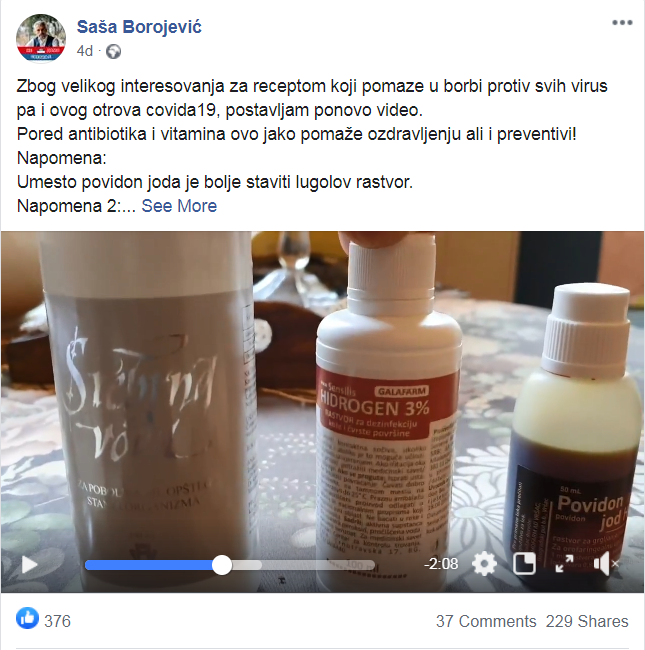The width and height of the screenshot is (645, 650).
Task: Play the video
Action: (30, 565)
